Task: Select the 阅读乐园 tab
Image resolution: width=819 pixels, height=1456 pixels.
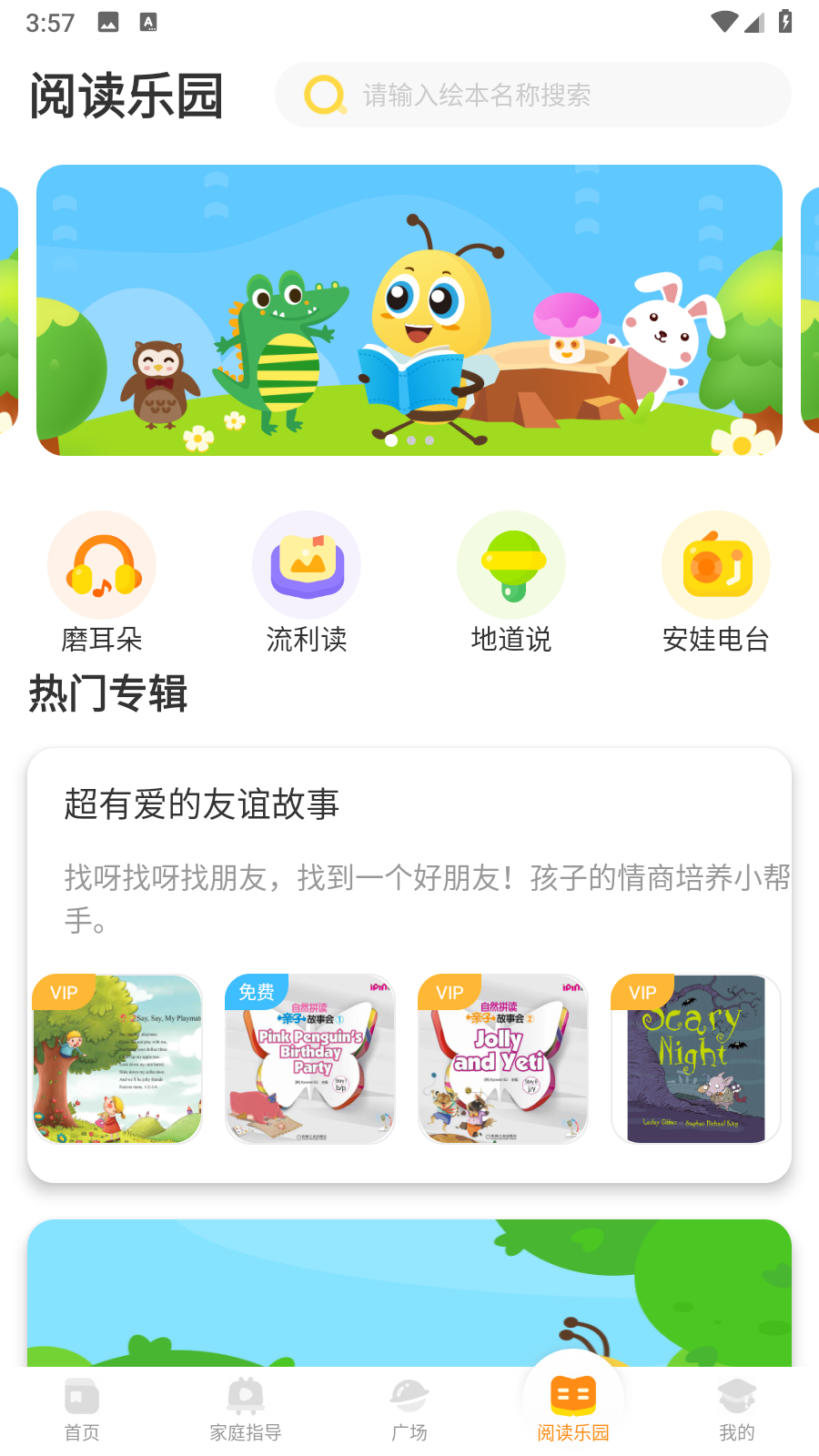Action: click(573, 1409)
